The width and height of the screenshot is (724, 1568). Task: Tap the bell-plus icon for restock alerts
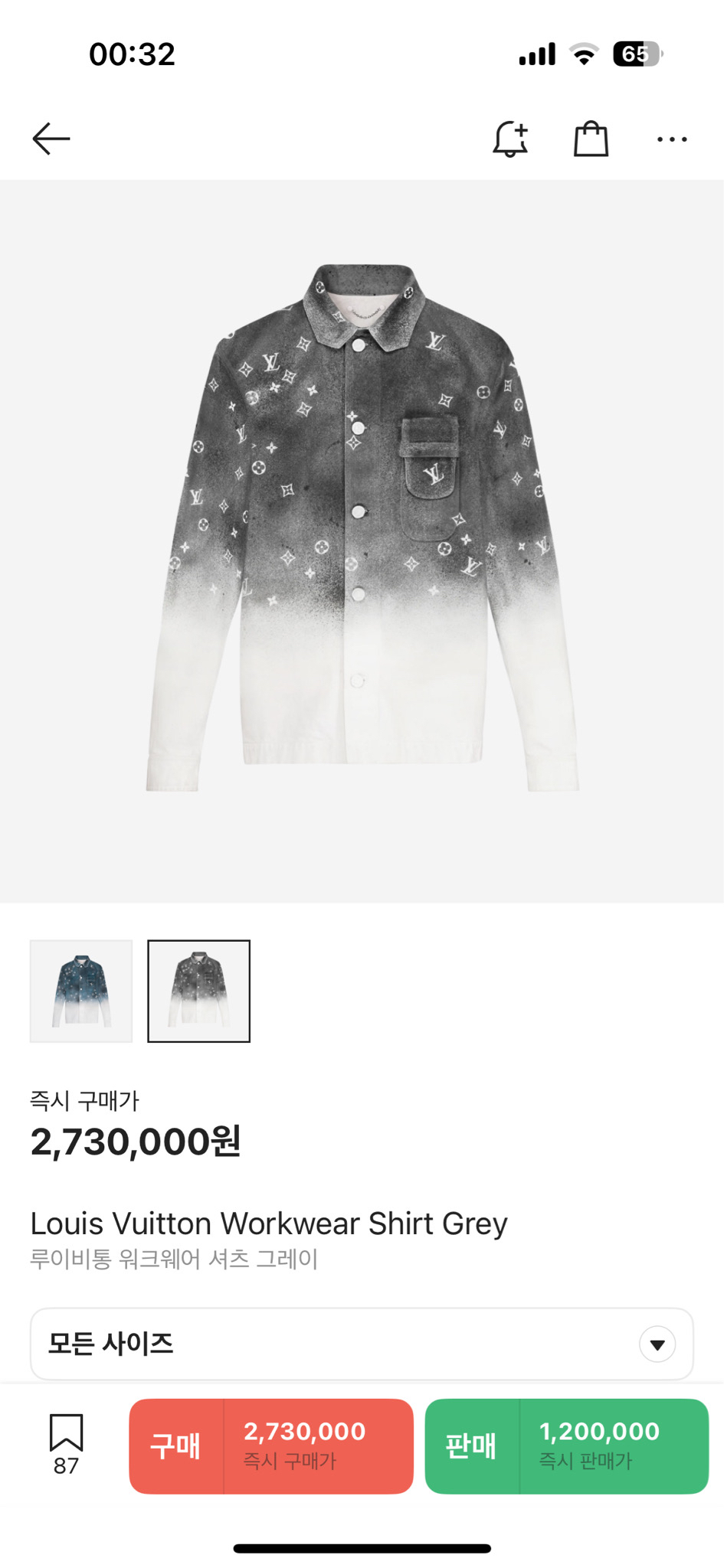pos(509,139)
